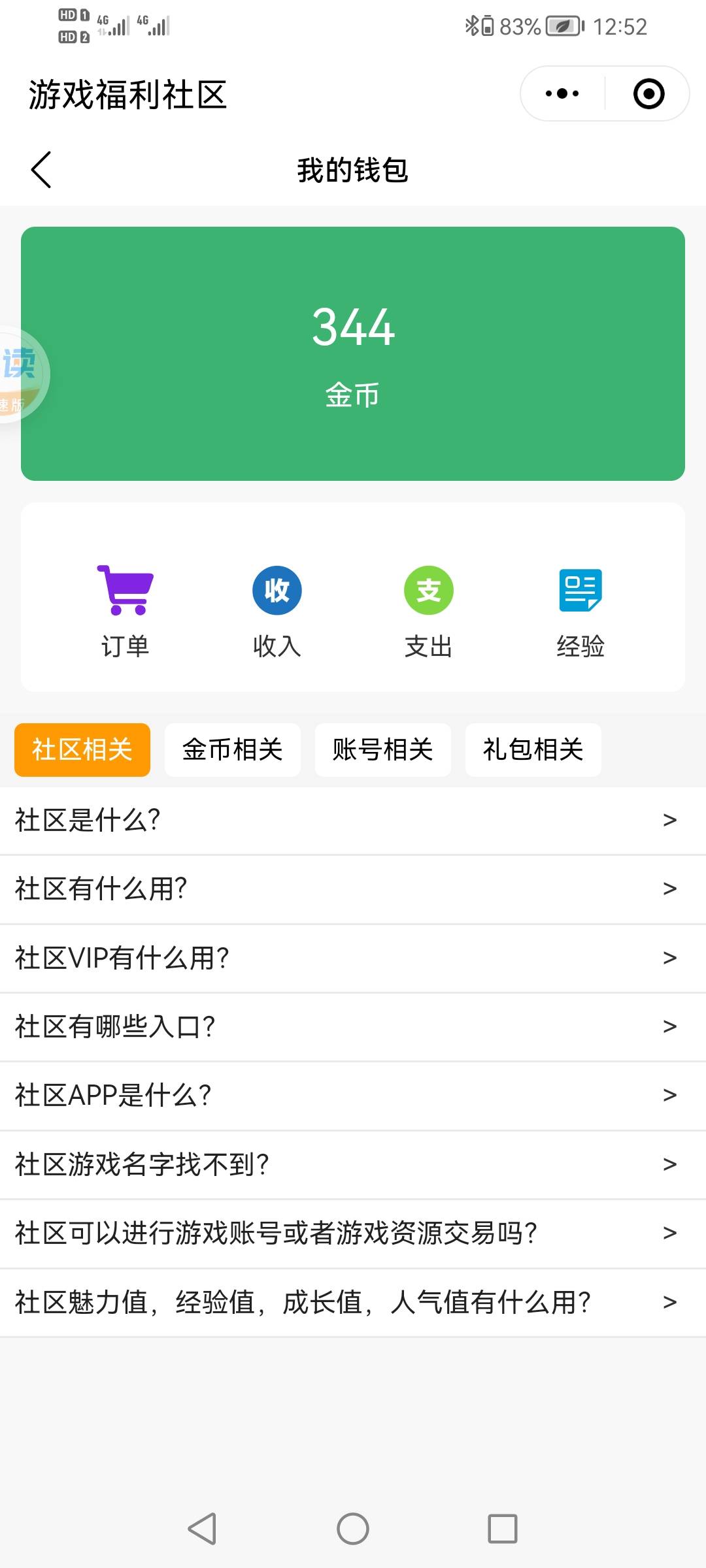Open 经验 experience details
This screenshot has width=706, height=1568.
[x=580, y=611]
